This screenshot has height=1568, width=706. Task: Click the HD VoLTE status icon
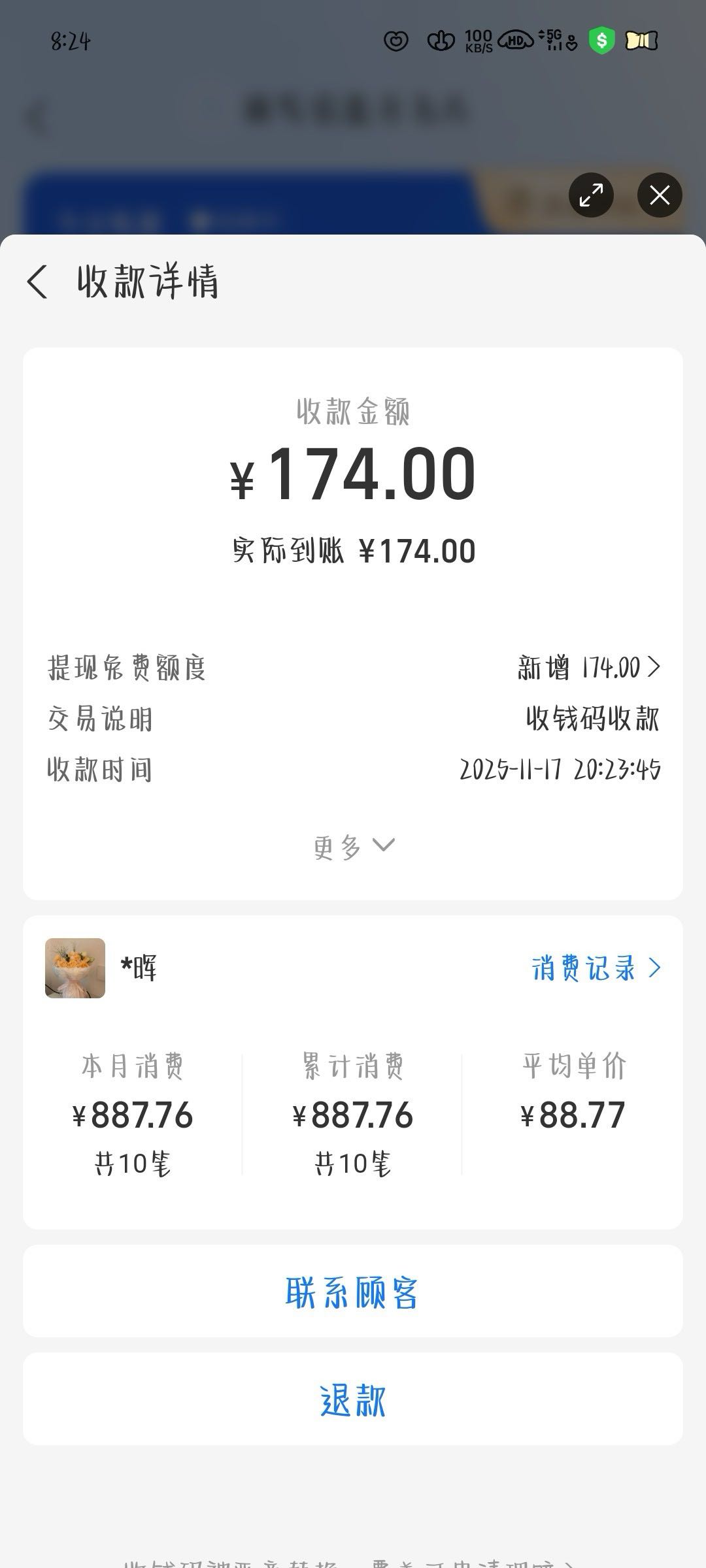[x=514, y=41]
